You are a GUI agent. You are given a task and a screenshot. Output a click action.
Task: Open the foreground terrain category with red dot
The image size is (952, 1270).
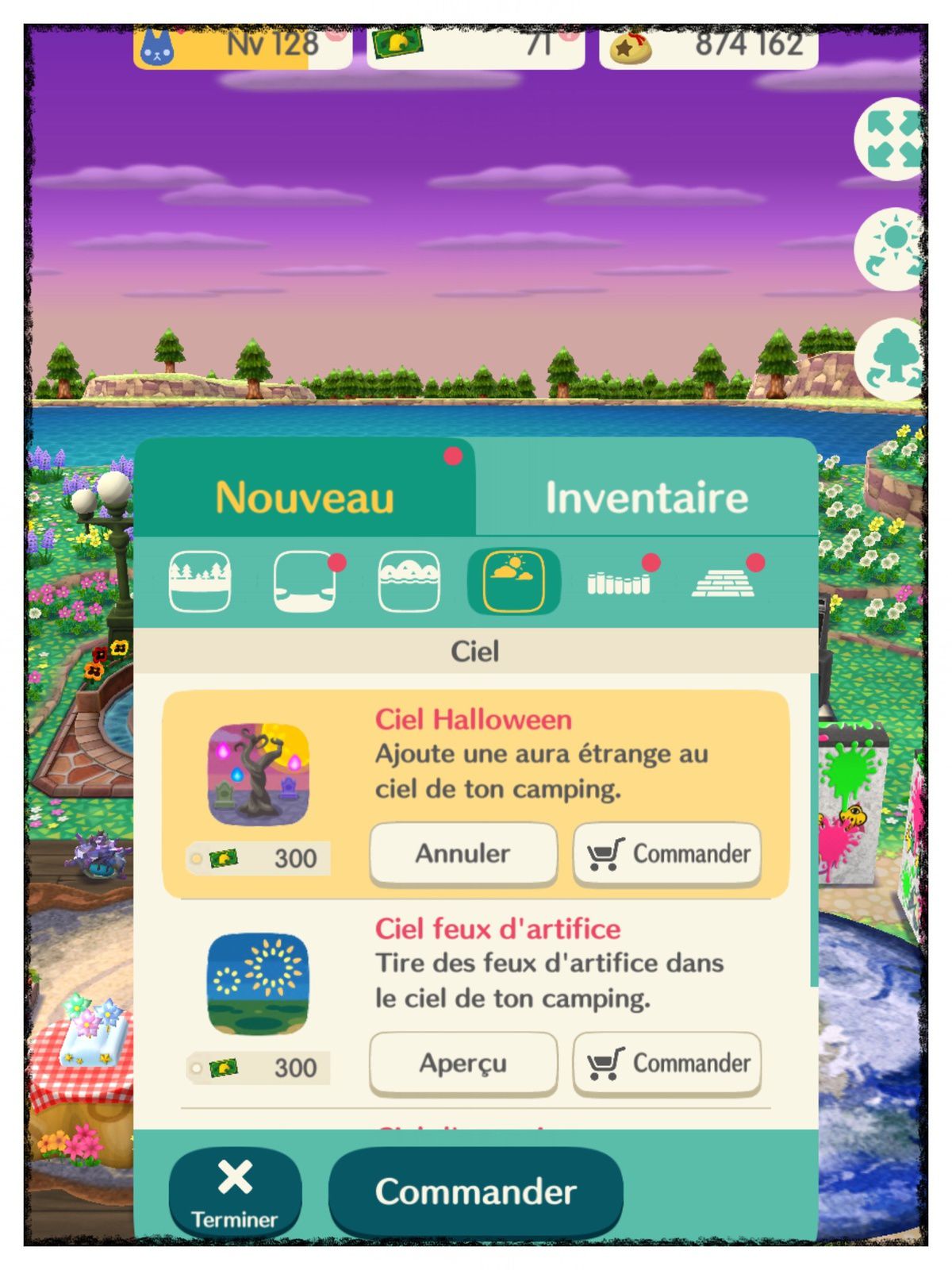pyautogui.click(x=305, y=582)
